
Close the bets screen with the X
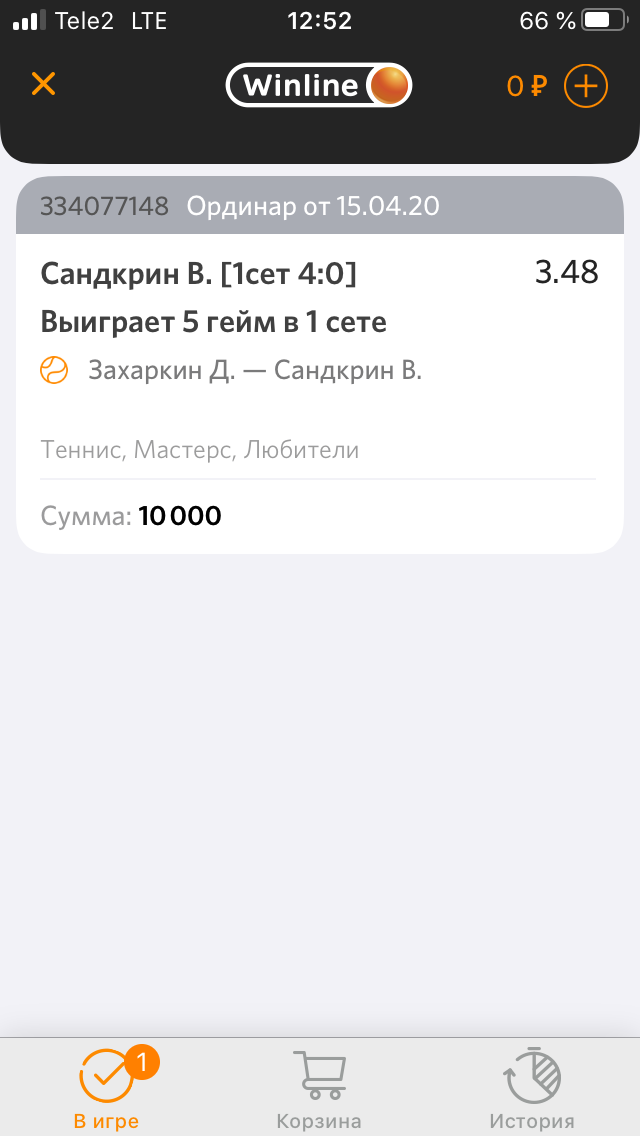point(43,84)
